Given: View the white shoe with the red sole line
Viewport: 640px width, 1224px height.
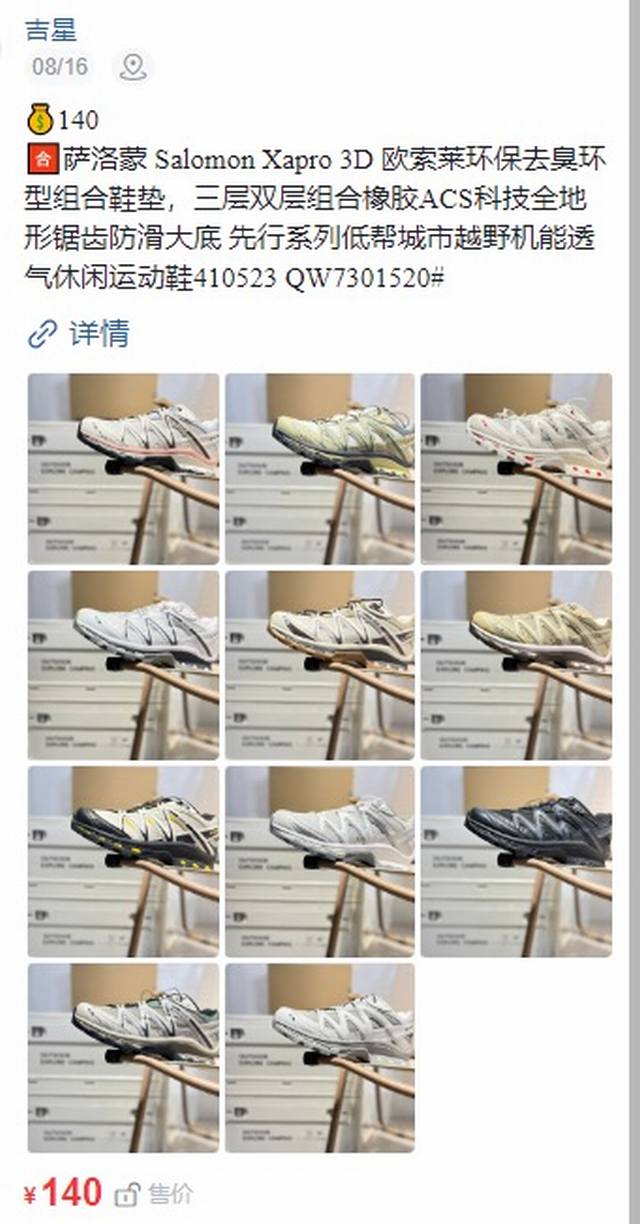Looking at the screenshot, I should click(123, 468).
